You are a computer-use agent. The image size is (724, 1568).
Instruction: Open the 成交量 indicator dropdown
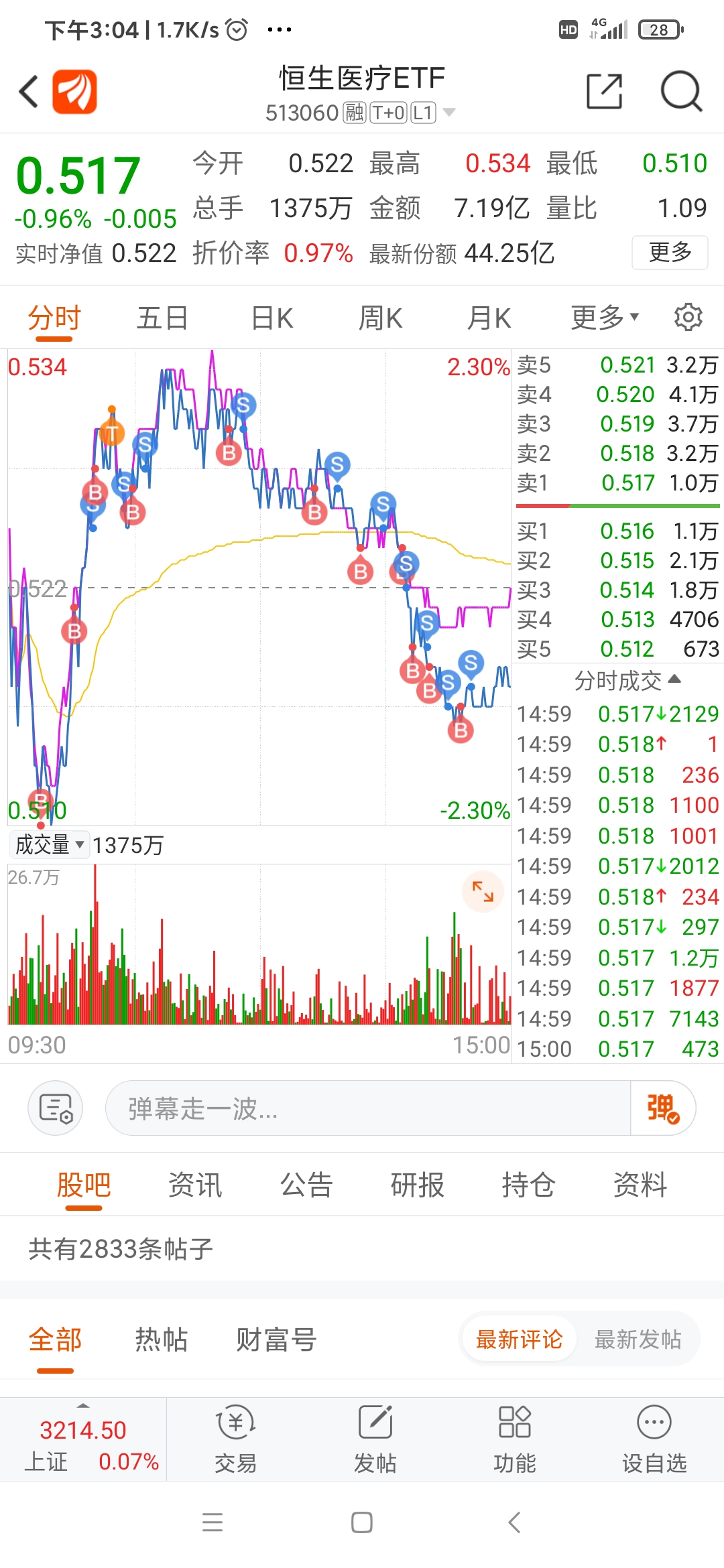(x=48, y=844)
